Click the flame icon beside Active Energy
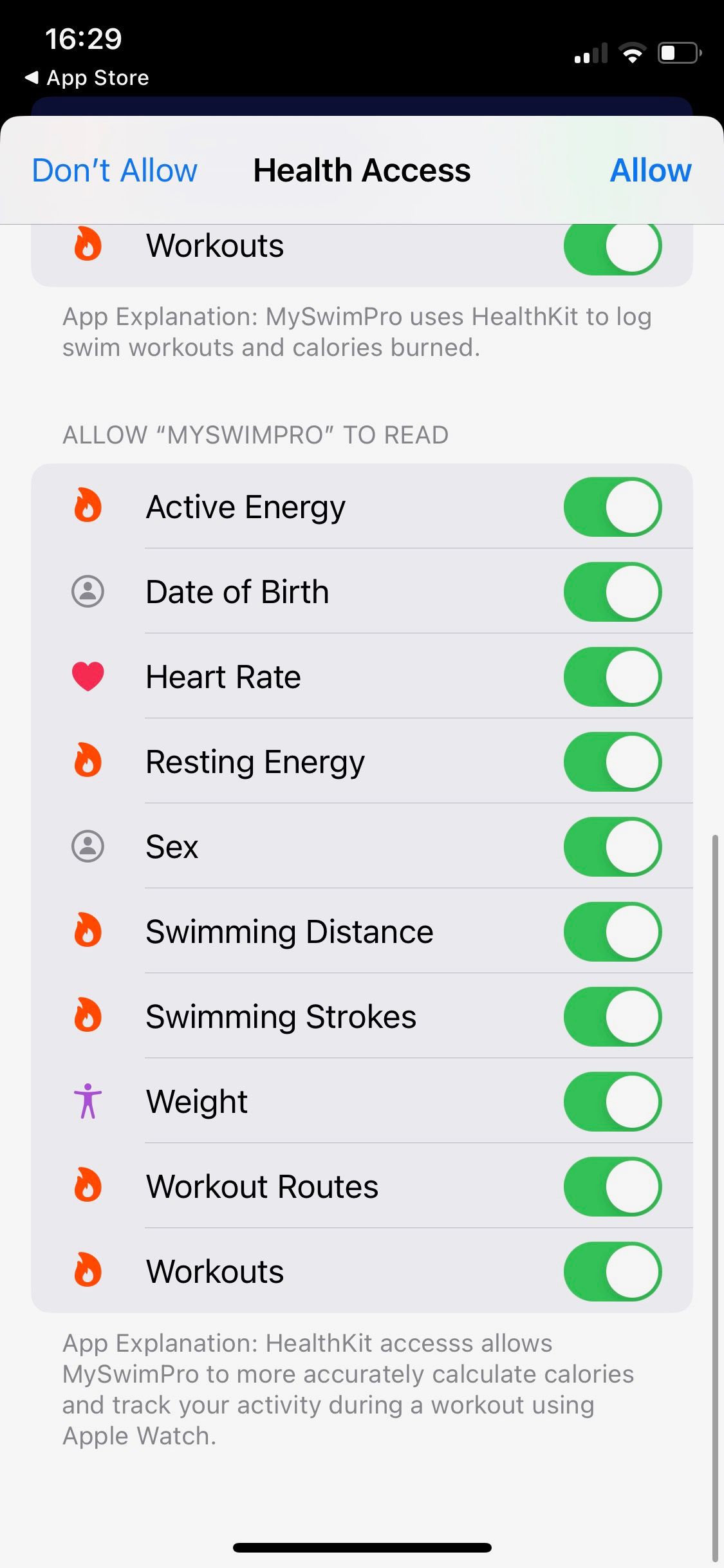Screen dimensions: 724x1568 88,507
